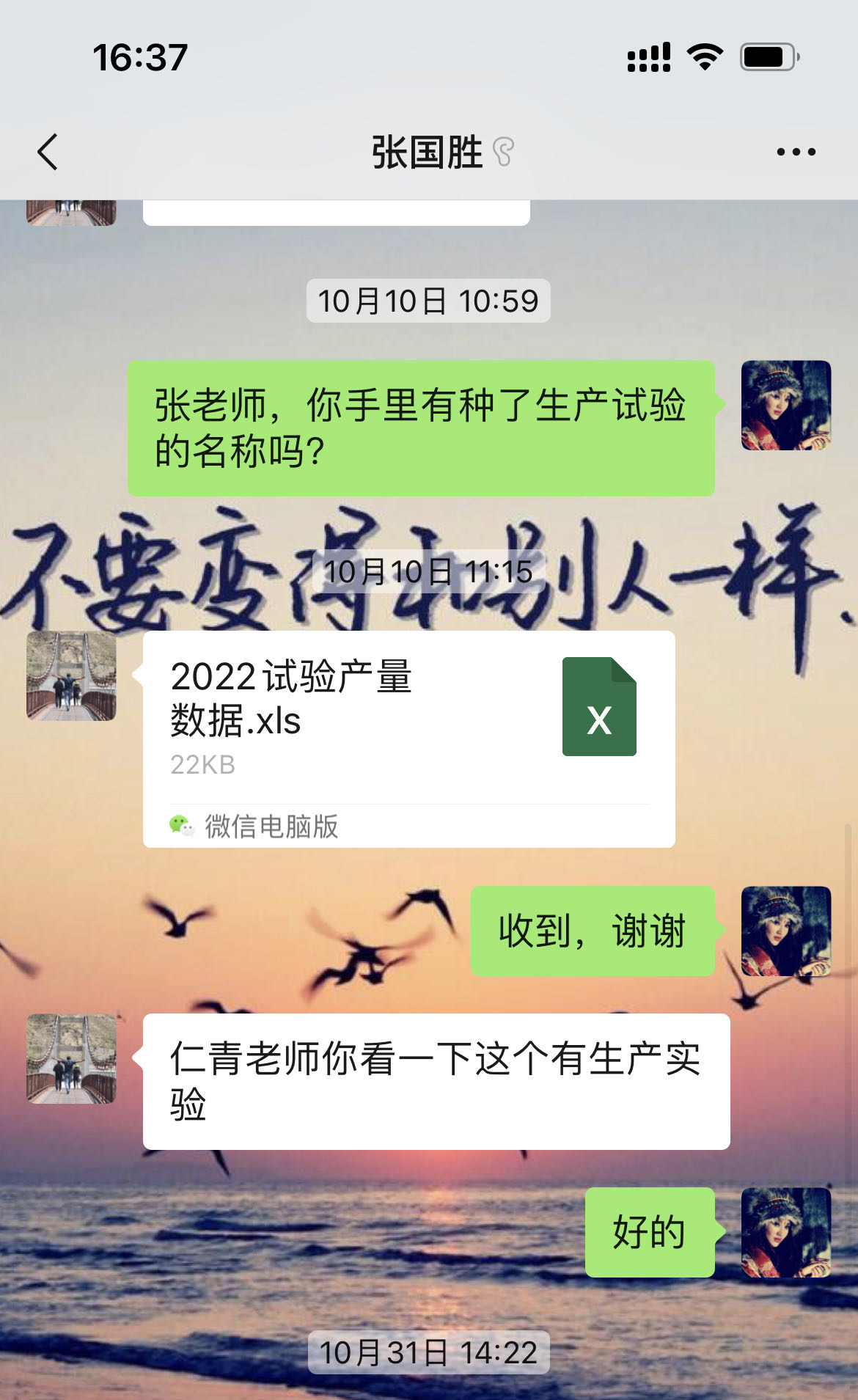Open the 2022试验产量数据.xls file
The image size is (858, 1400).
[408, 737]
